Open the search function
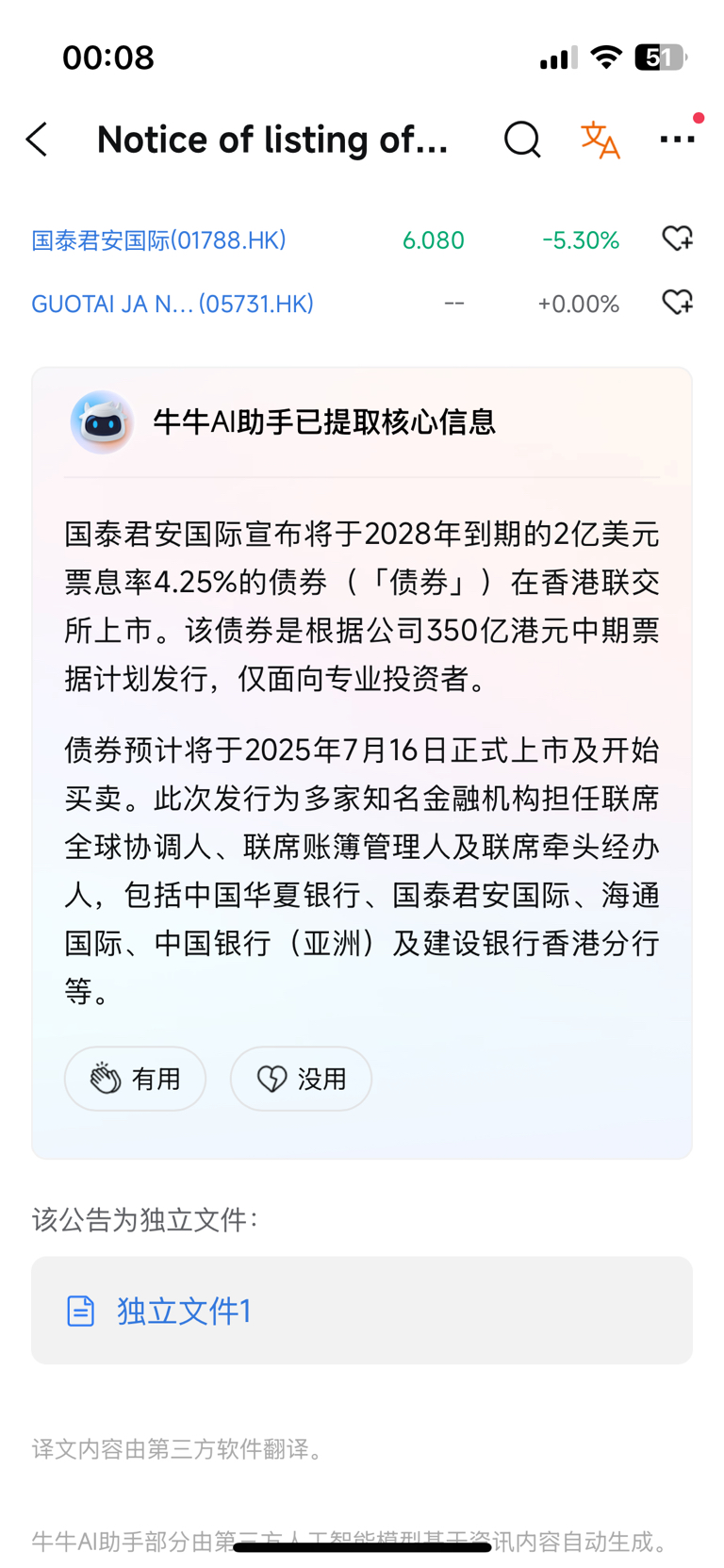 pyautogui.click(x=521, y=139)
